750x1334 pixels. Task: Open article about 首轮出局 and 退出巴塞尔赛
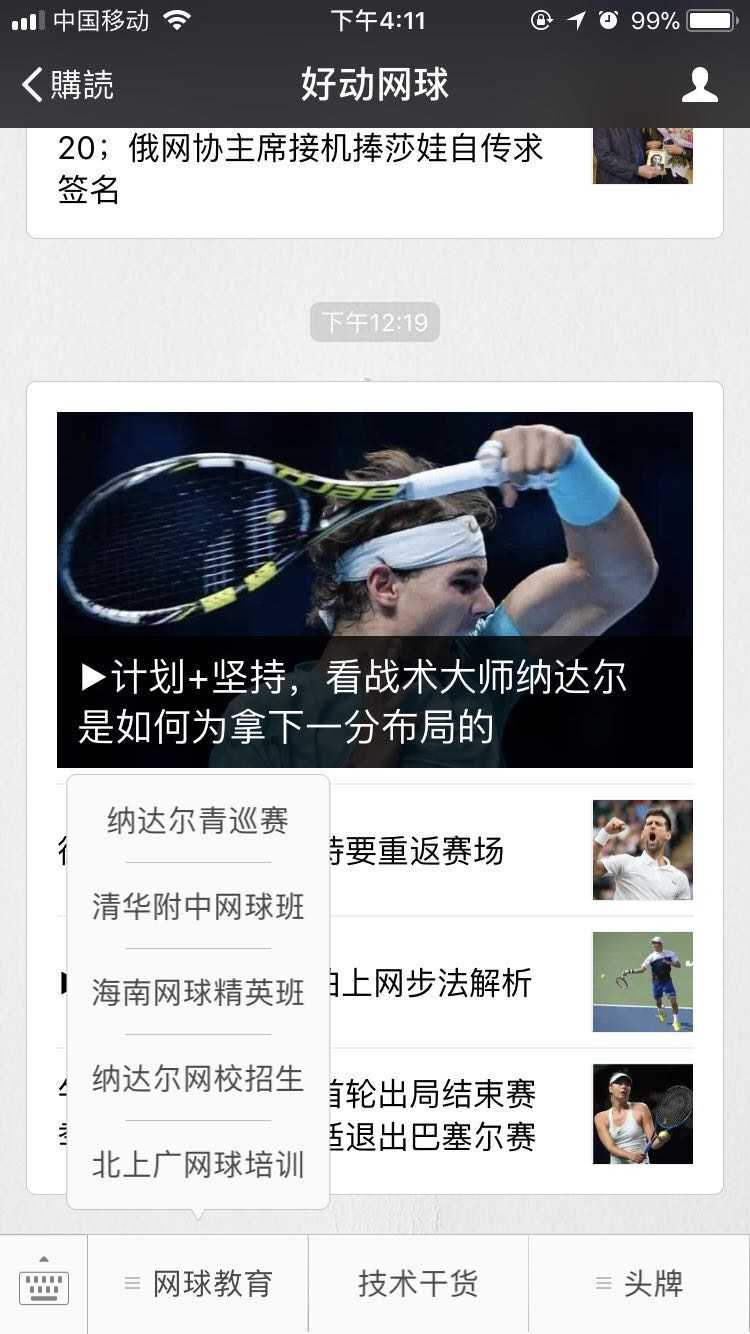[x=450, y=1115]
